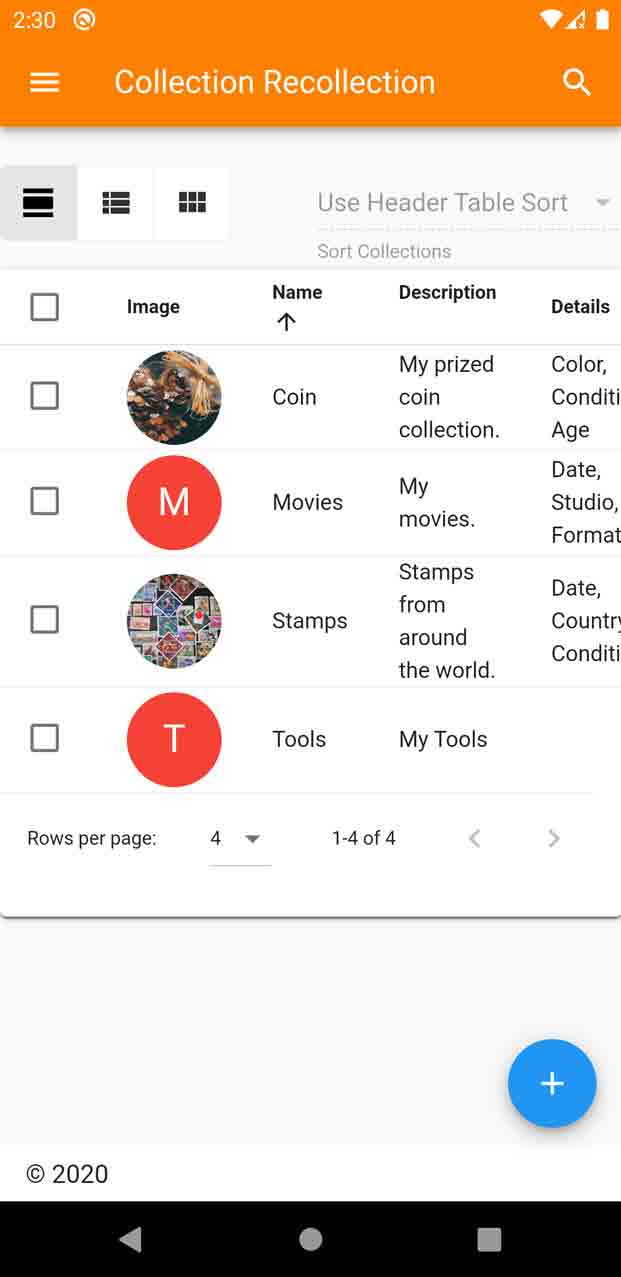Open the Stamps collection row
The height and width of the screenshot is (1277, 621).
[310, 621]
